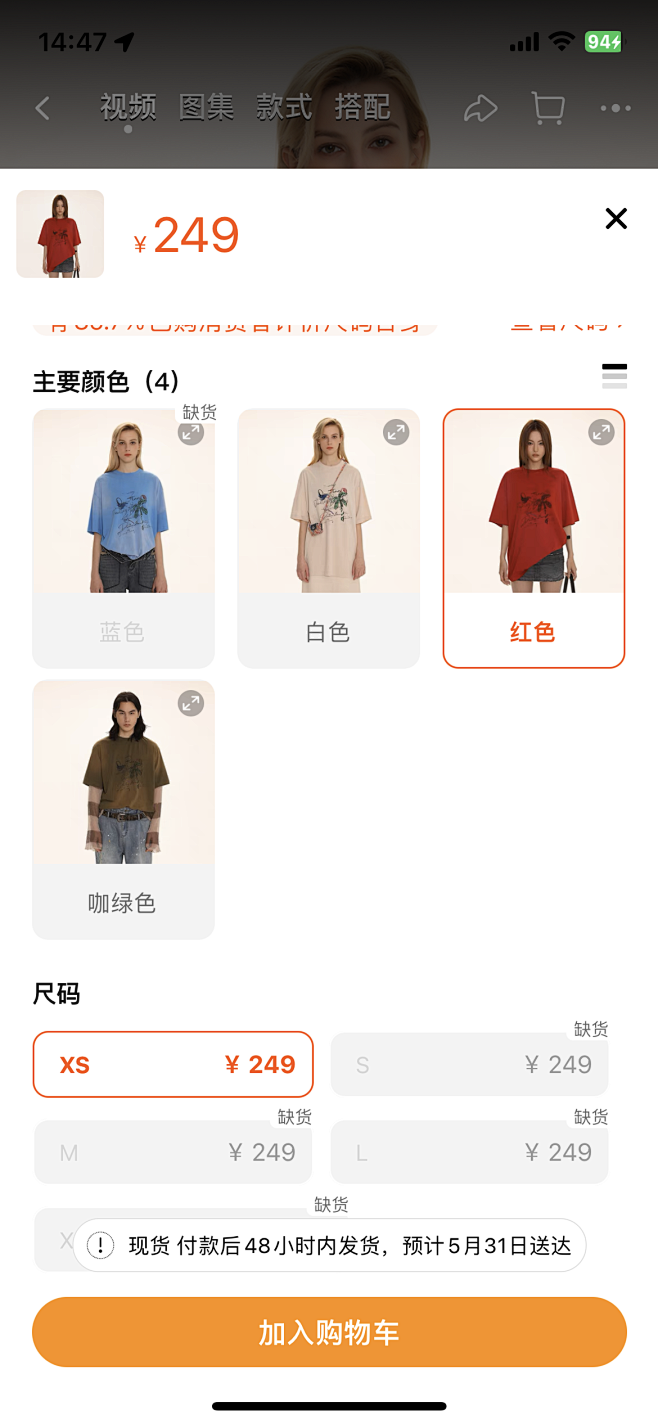The image size is (658, 1424).
Task: Select size XS
Action: 173,1065
